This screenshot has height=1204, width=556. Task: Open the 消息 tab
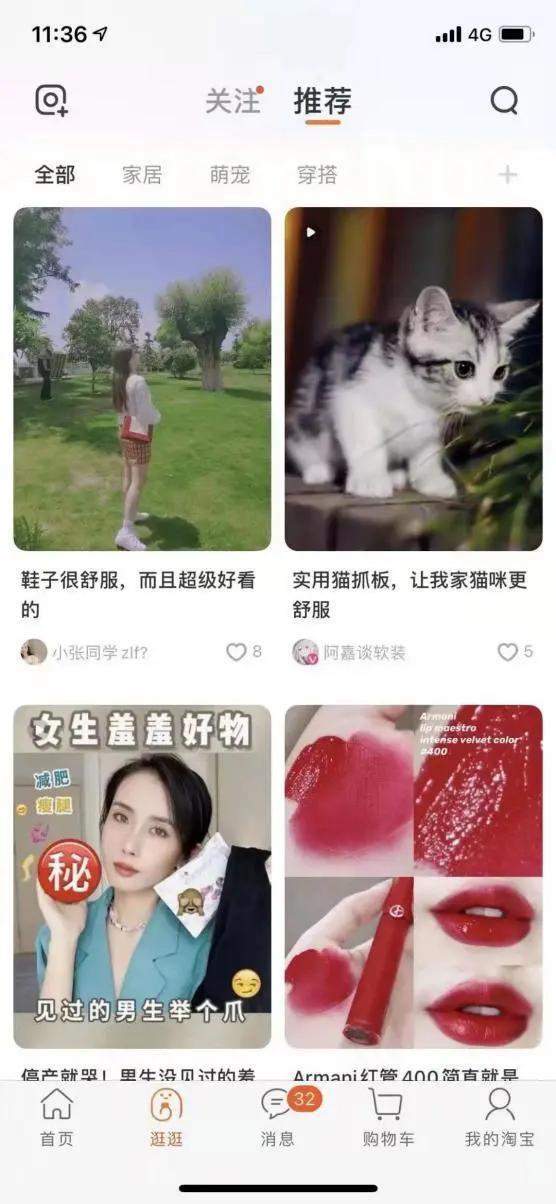click(x=278, y=1117)
